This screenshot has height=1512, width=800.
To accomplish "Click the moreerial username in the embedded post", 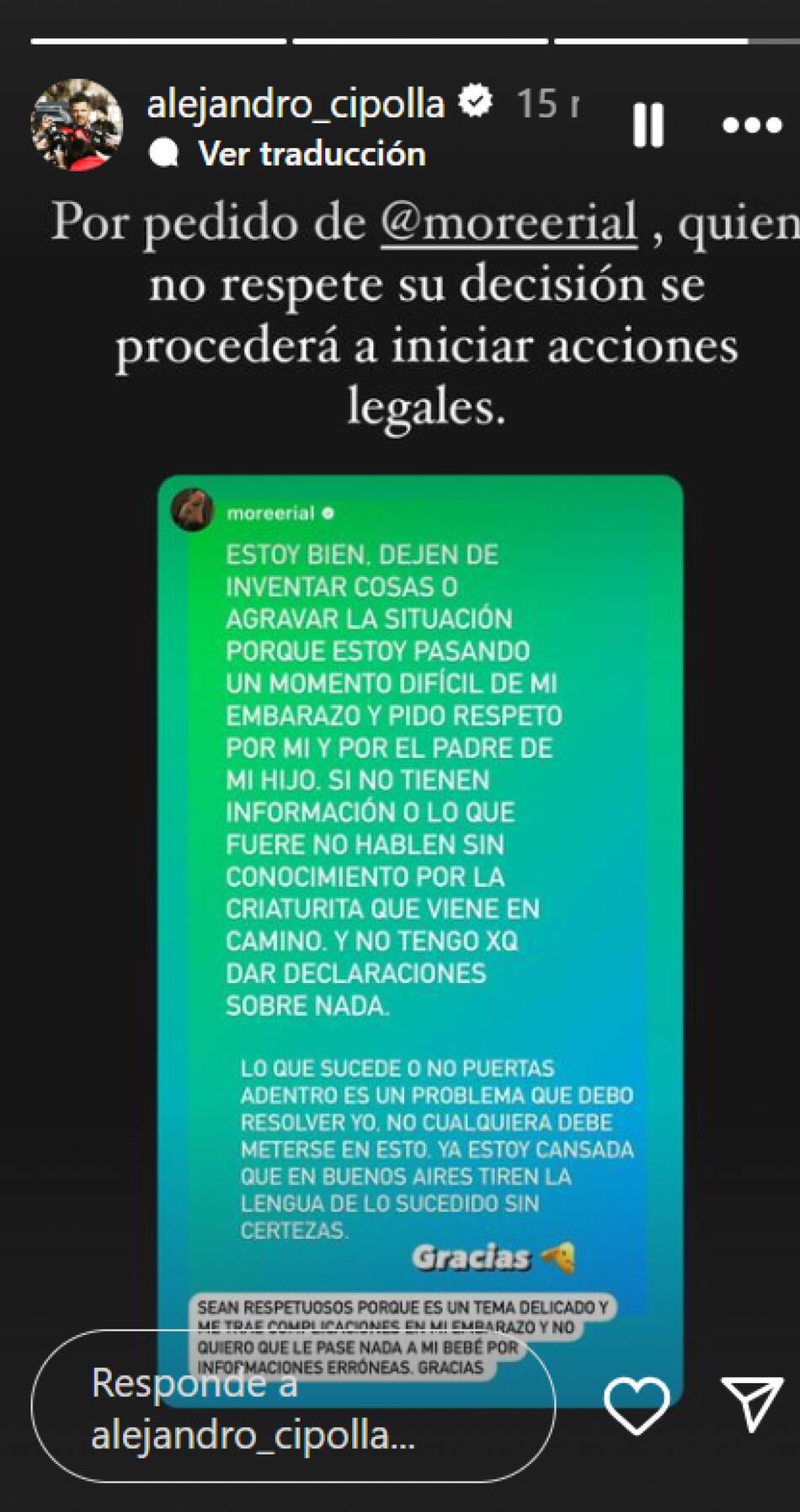I will point(271,512).
